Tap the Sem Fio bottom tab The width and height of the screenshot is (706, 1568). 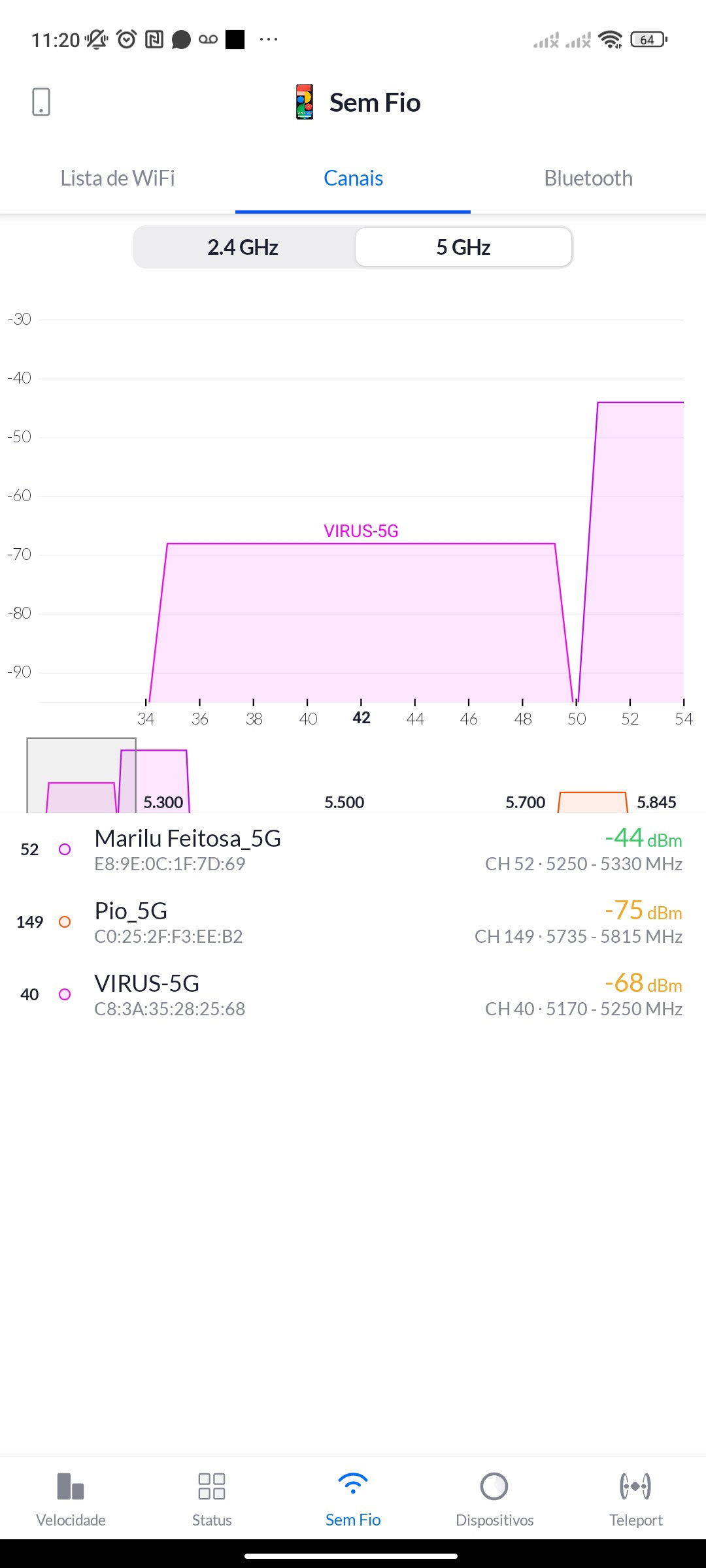point(353,1499)
